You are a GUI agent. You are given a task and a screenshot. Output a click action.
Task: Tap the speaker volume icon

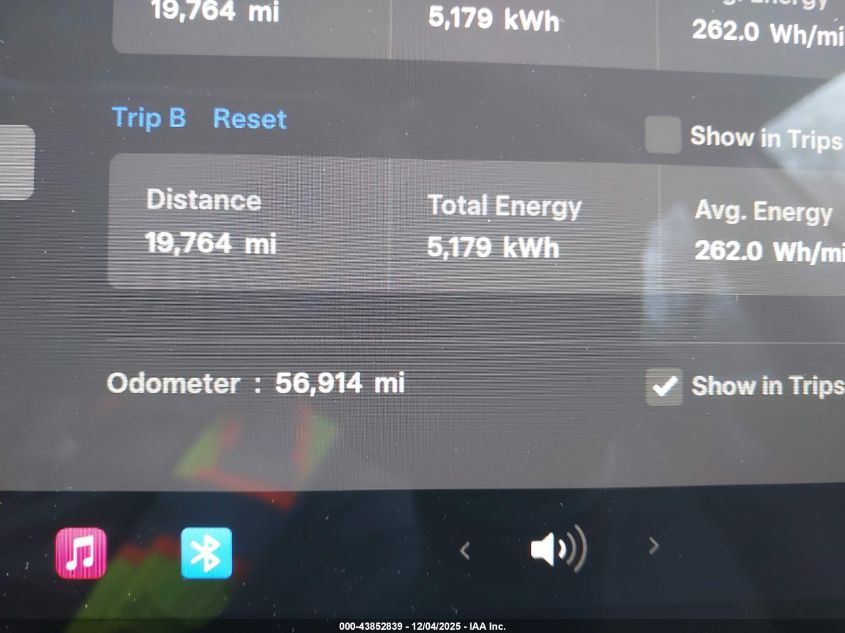[556, 549]
